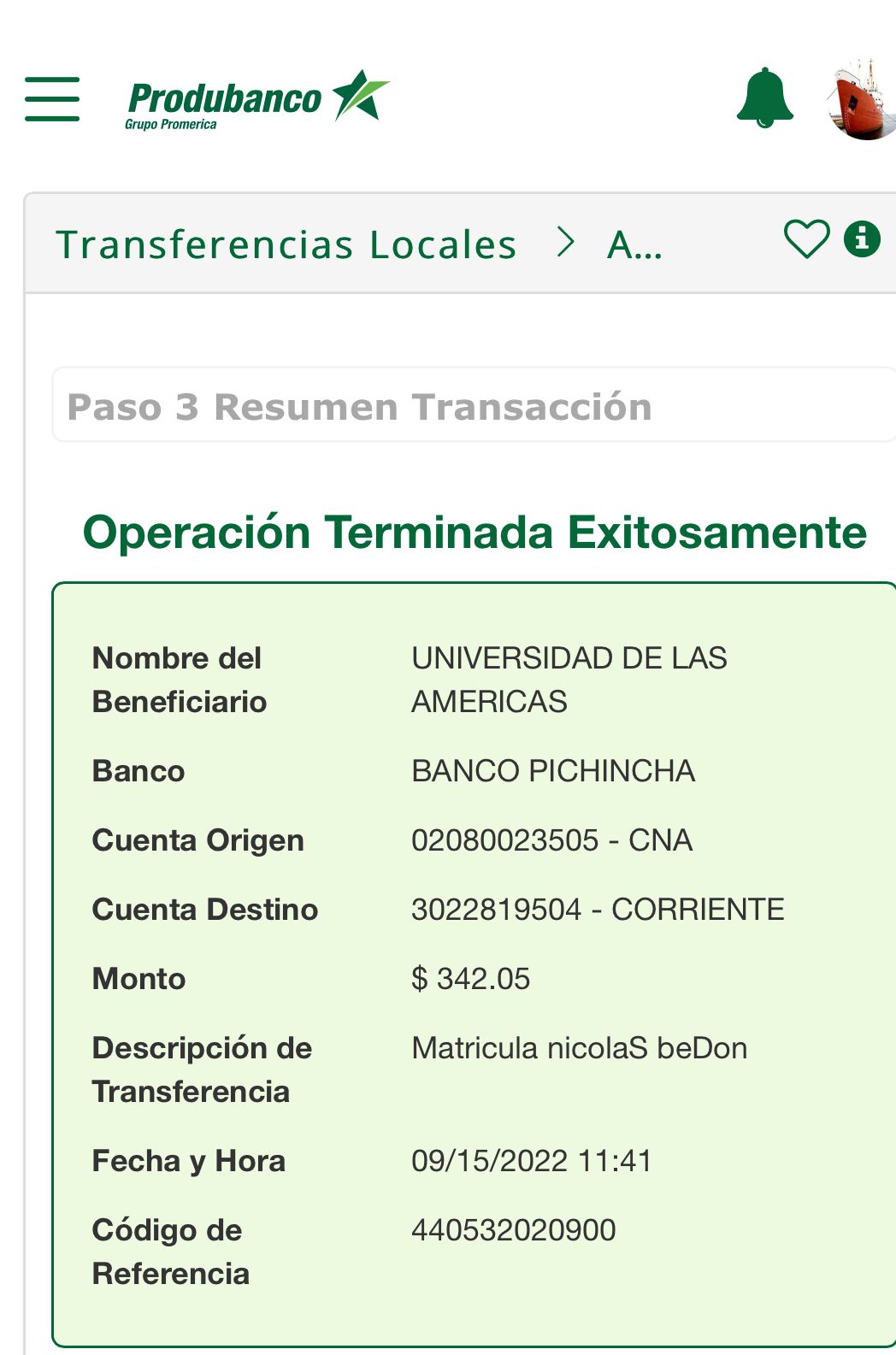Viewport: 896px width, 1355px height.
Task: Go to Transferencias Locales breadcrumb
Action: click(x=286, y=244)
